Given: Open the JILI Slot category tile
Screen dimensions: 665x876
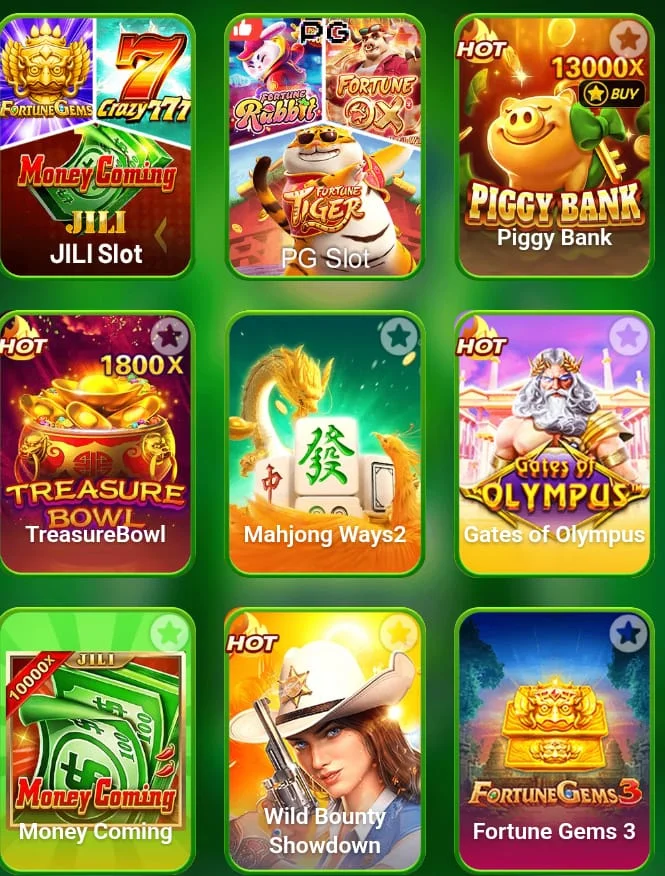Looking at the screenshot, I should click(97, 150).
